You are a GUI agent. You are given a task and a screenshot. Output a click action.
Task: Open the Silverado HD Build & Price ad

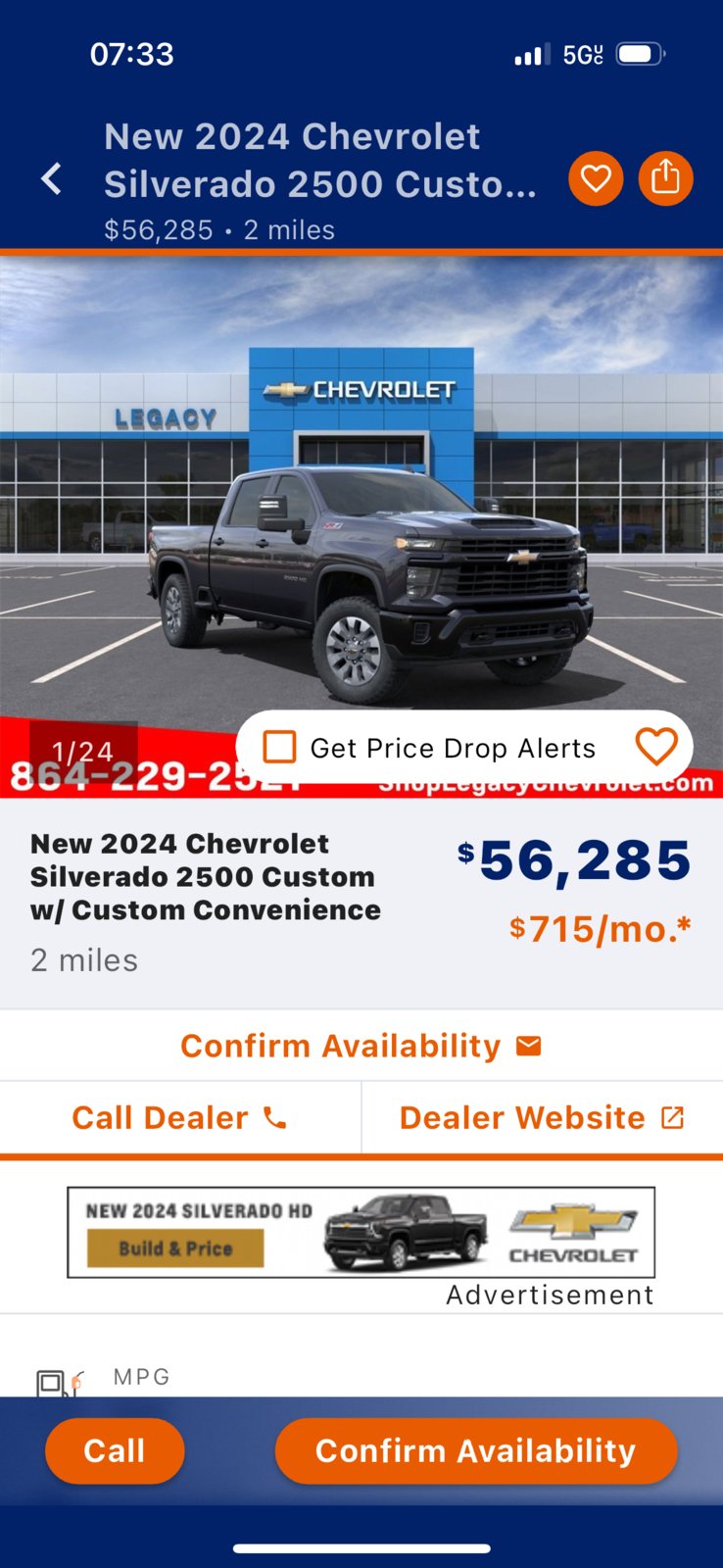pos(361,1233)
